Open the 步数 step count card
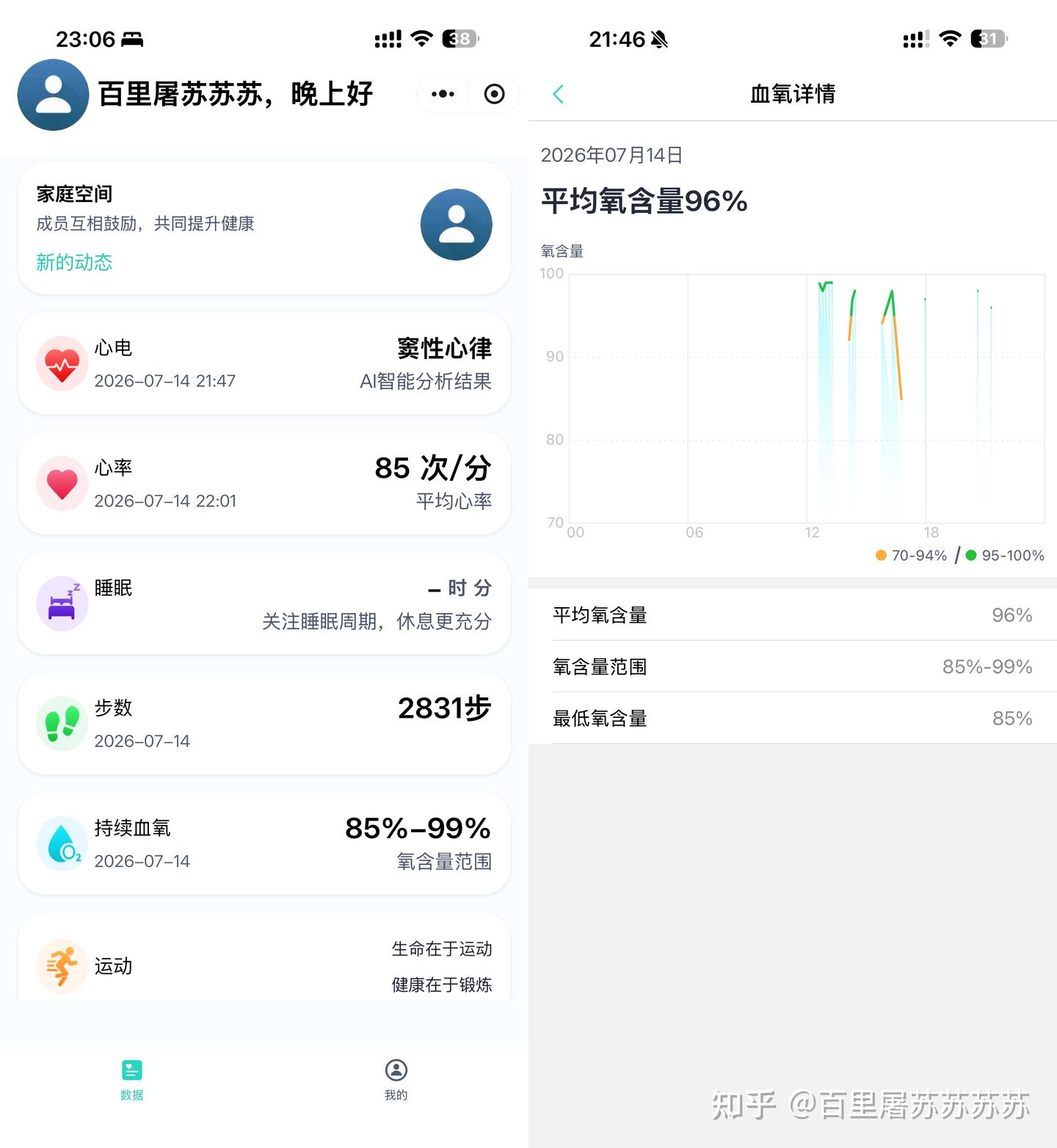The height and width of the screenshot is (1148, 1057). pos(264,723)
